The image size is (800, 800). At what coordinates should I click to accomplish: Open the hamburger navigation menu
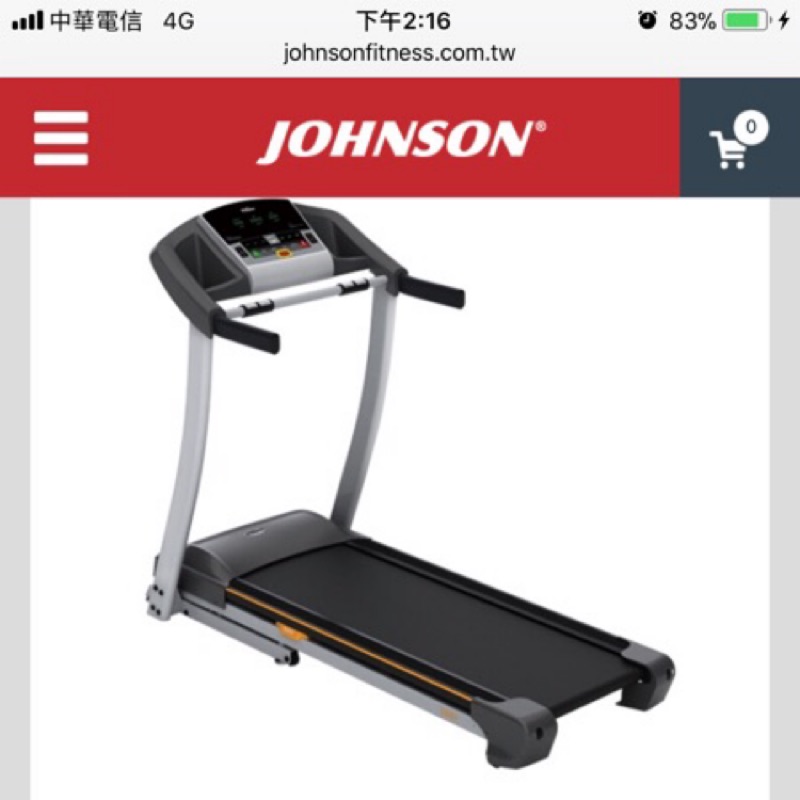[61, 138]
